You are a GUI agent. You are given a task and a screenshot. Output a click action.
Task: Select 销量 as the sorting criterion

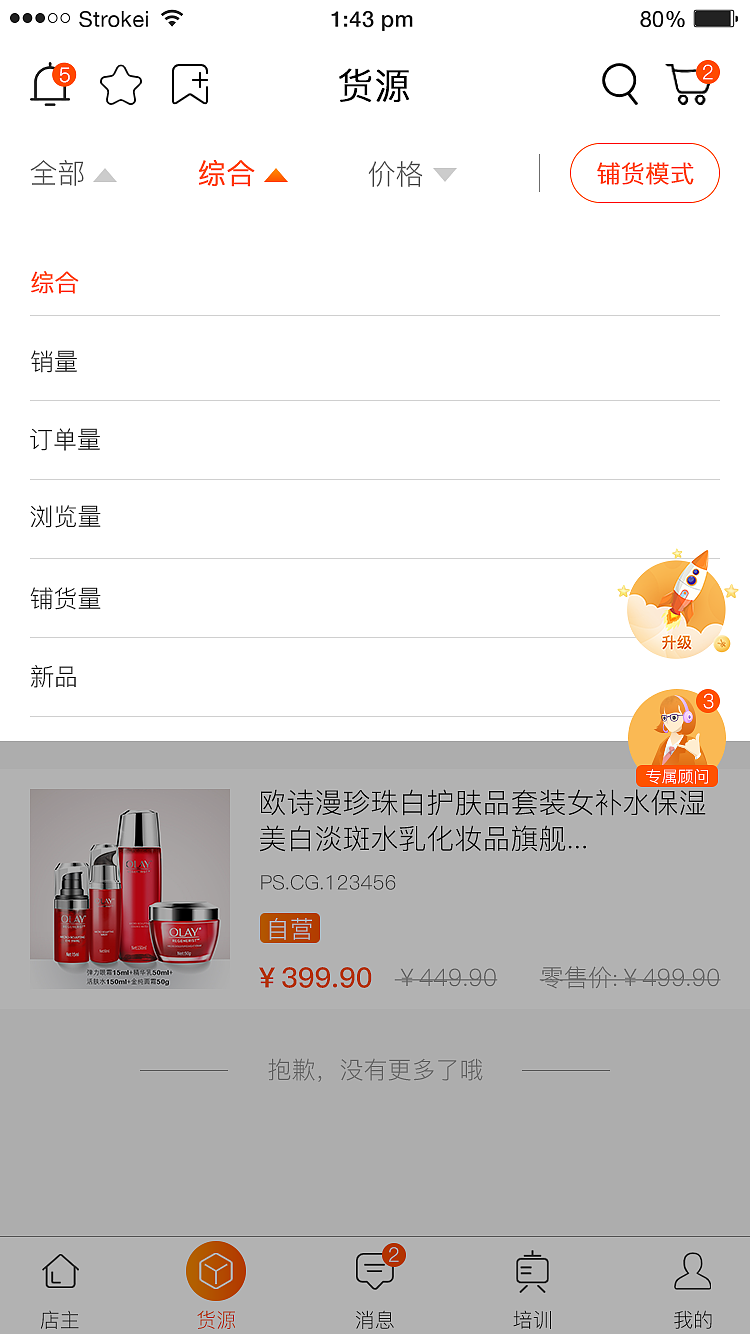pyautogui.click(x=55, y=362)
